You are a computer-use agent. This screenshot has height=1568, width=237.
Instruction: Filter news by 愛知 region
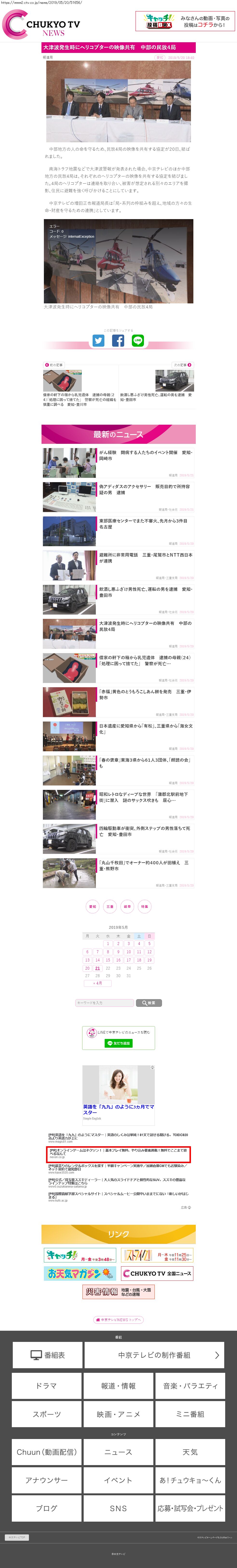pos(92,906)
